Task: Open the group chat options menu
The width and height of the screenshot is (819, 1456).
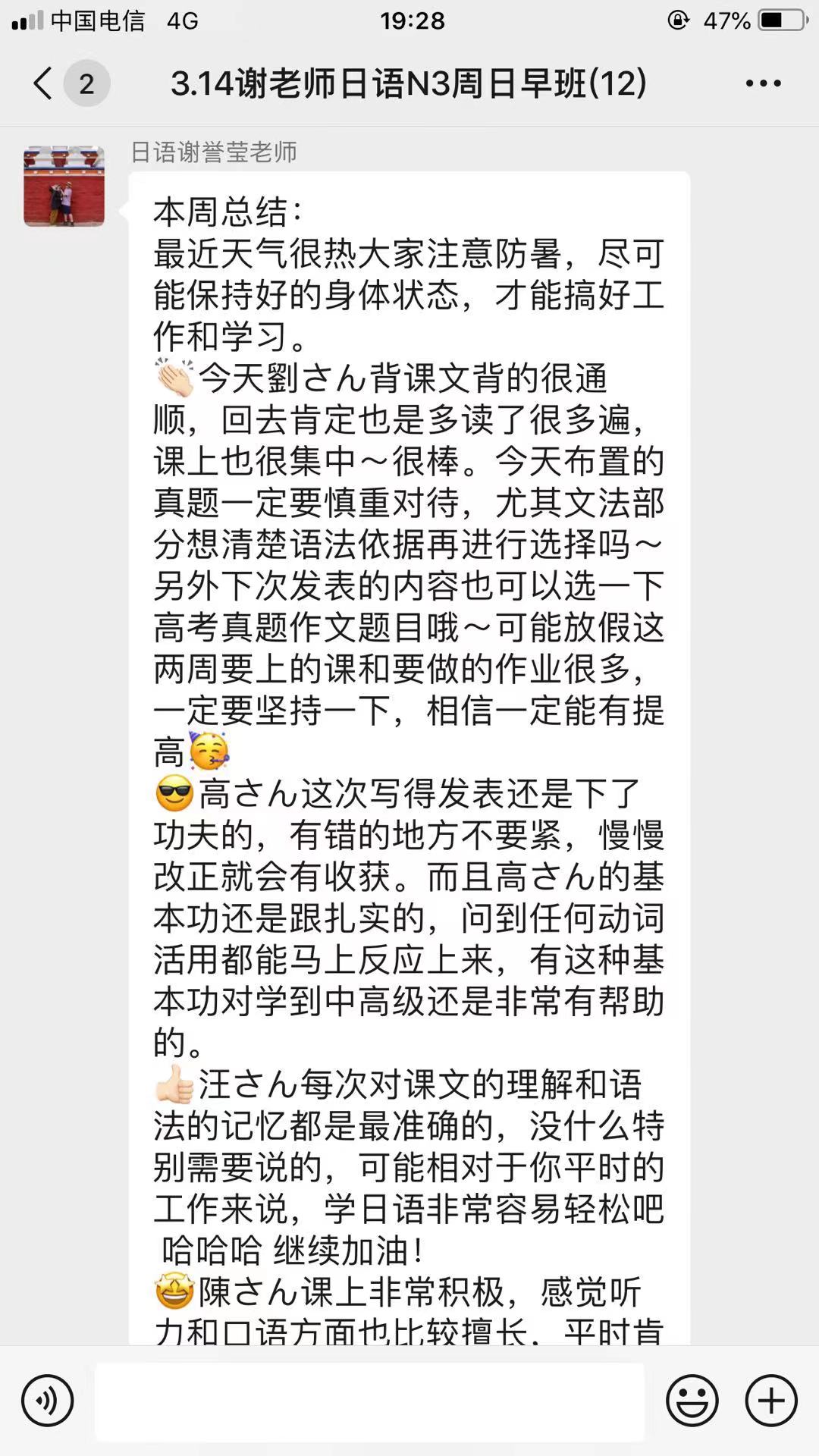Action: tap(763, 83)
